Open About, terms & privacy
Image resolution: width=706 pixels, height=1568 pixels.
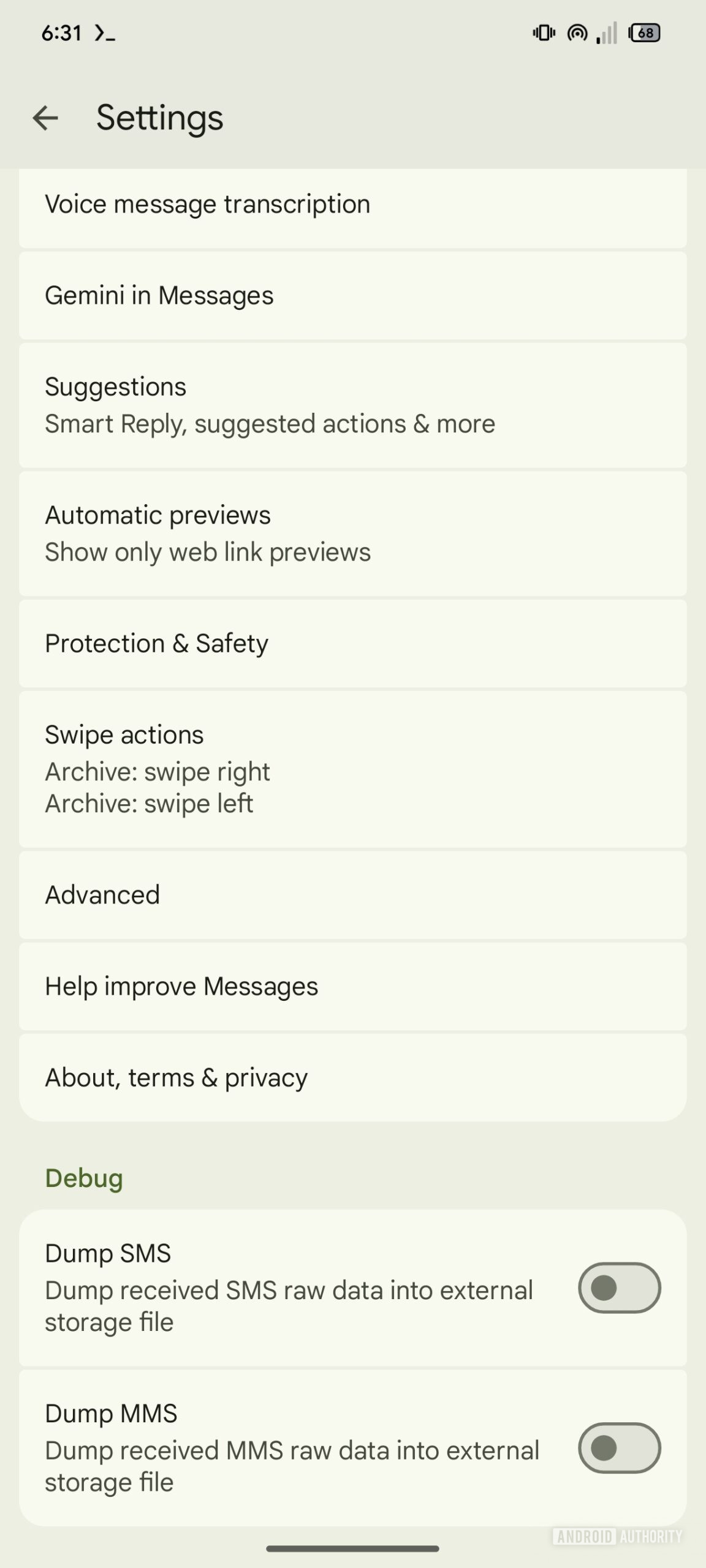point(352,1077)
